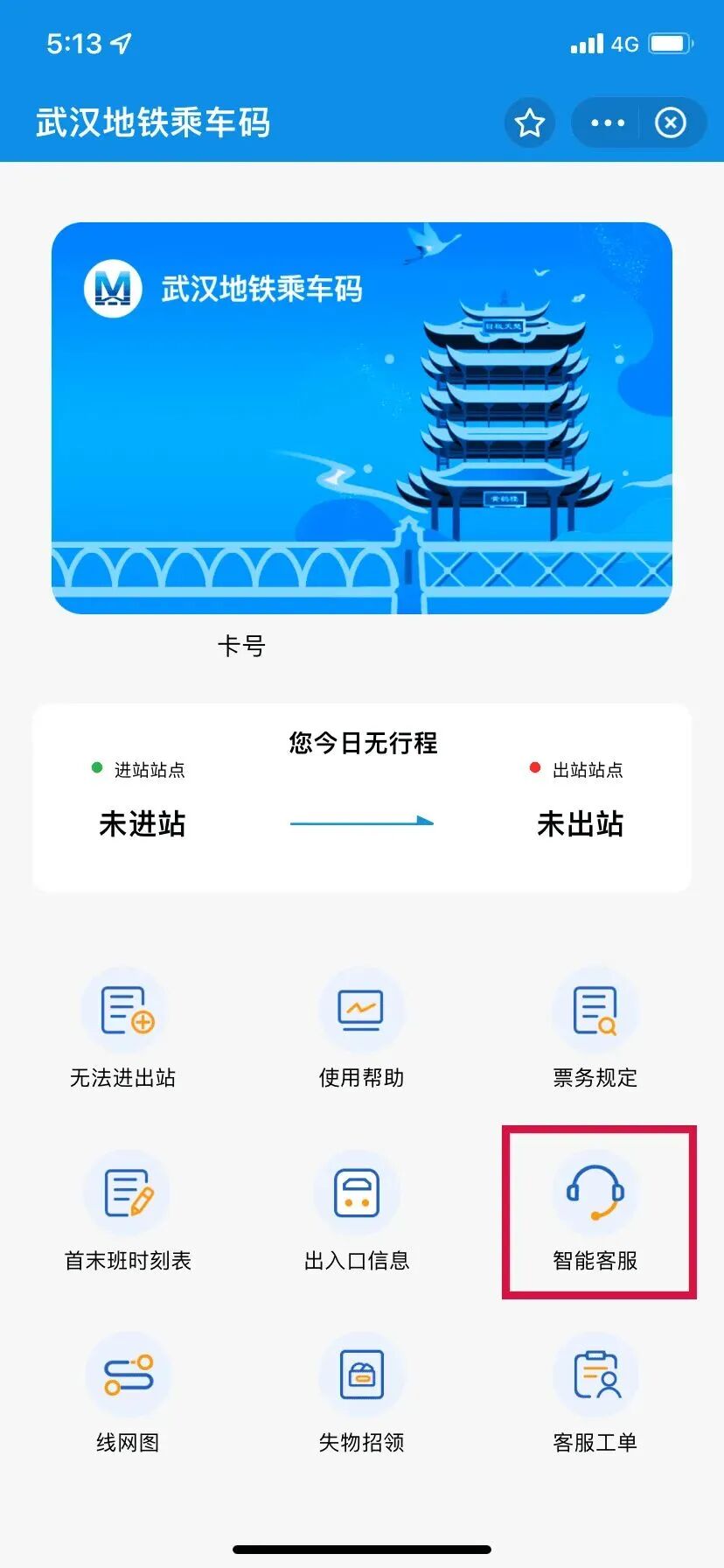The height and width of the screenshot is (1568, 724).
Task: Contact 智能客服 smart customer service
Action: coord(595,1211)
